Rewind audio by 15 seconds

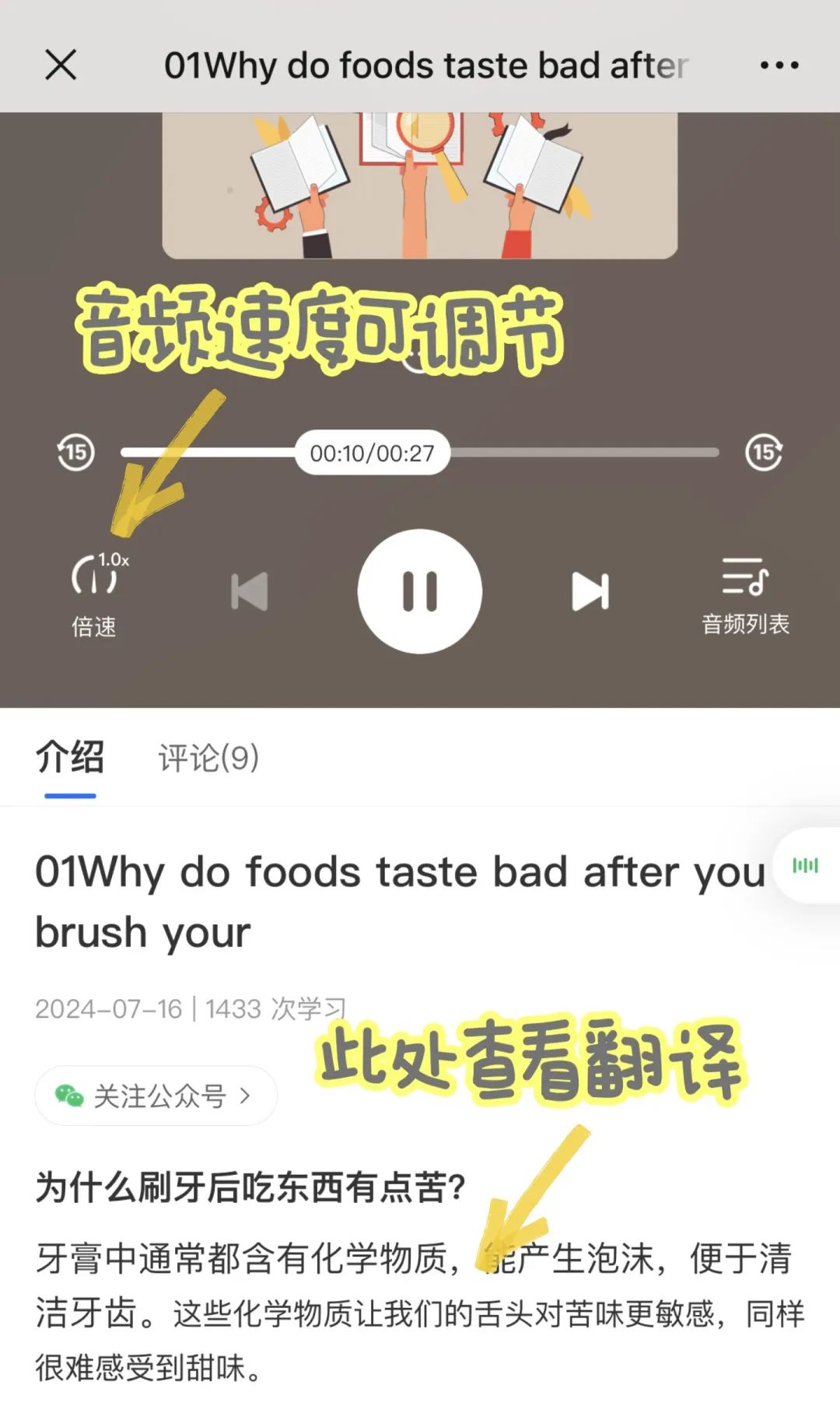75,452
